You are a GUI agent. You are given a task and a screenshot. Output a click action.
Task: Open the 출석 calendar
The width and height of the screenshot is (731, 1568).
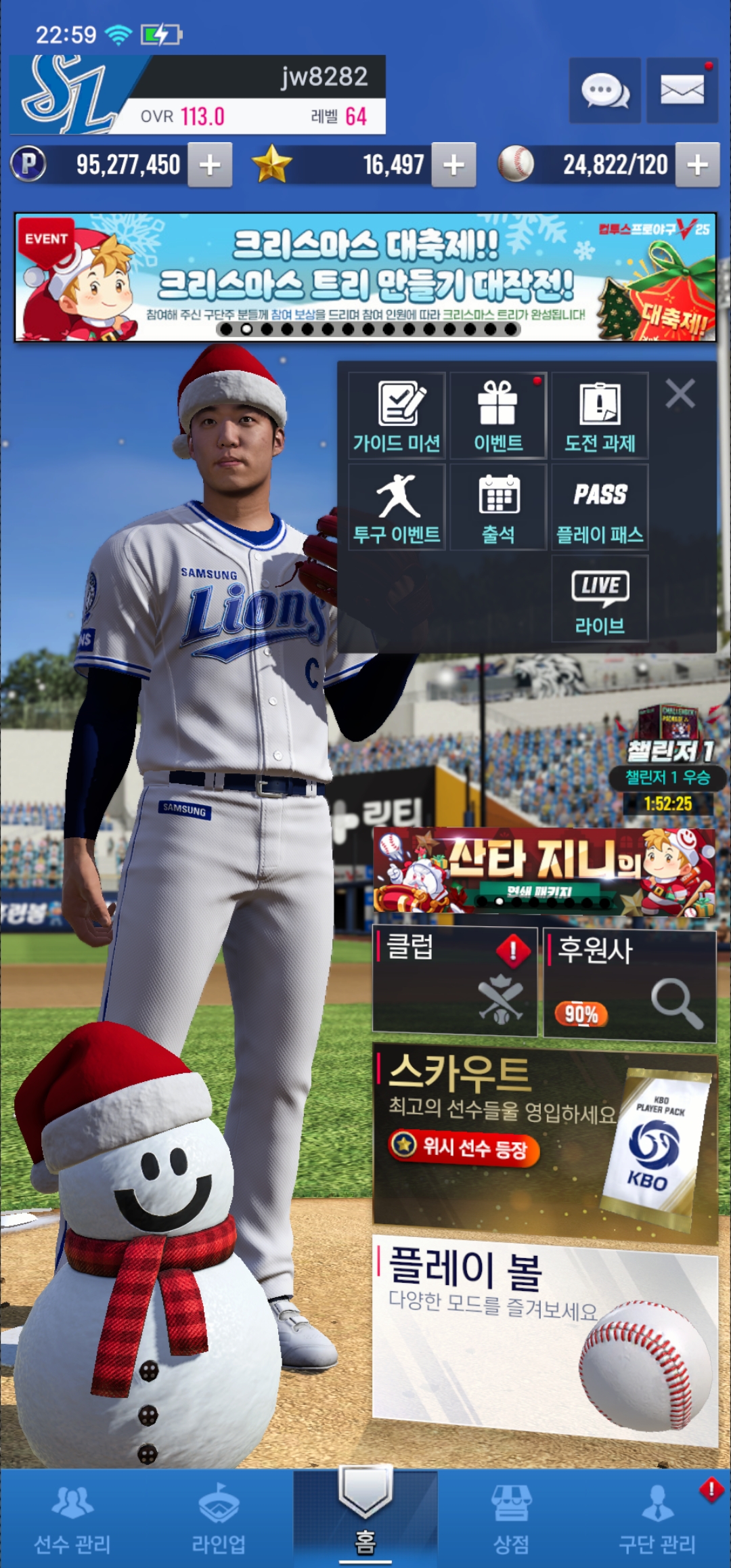(498, 507)
